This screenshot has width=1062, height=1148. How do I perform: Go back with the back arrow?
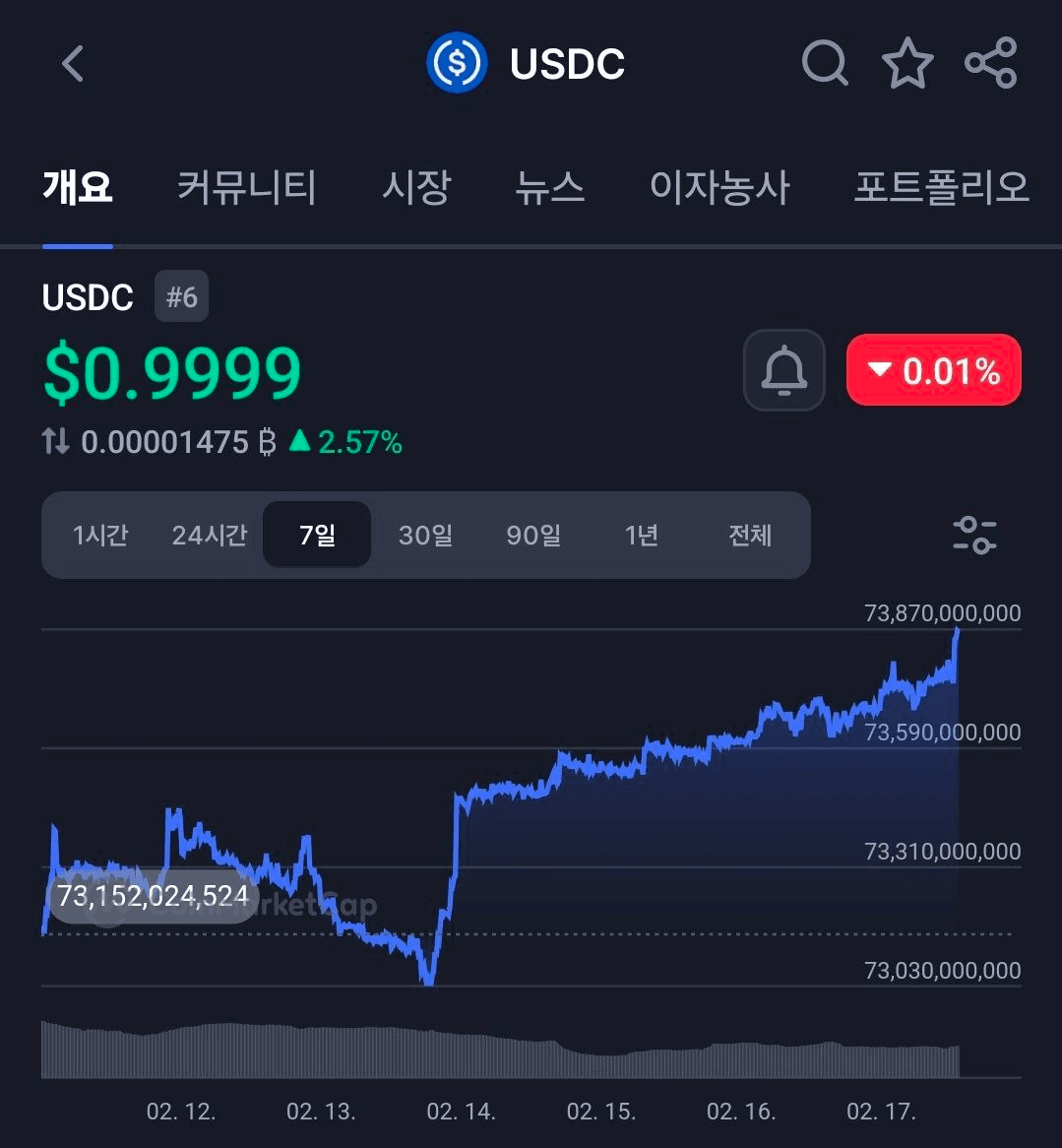[71, 62]
